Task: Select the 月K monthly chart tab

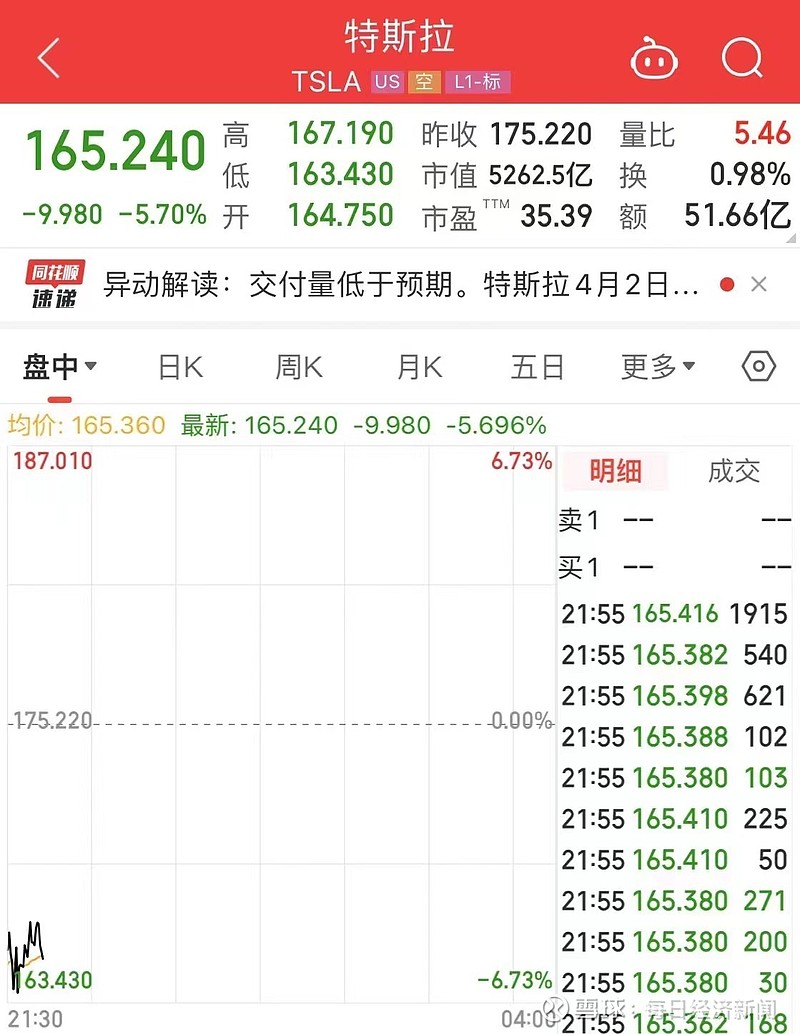Action: click(417, 367)
